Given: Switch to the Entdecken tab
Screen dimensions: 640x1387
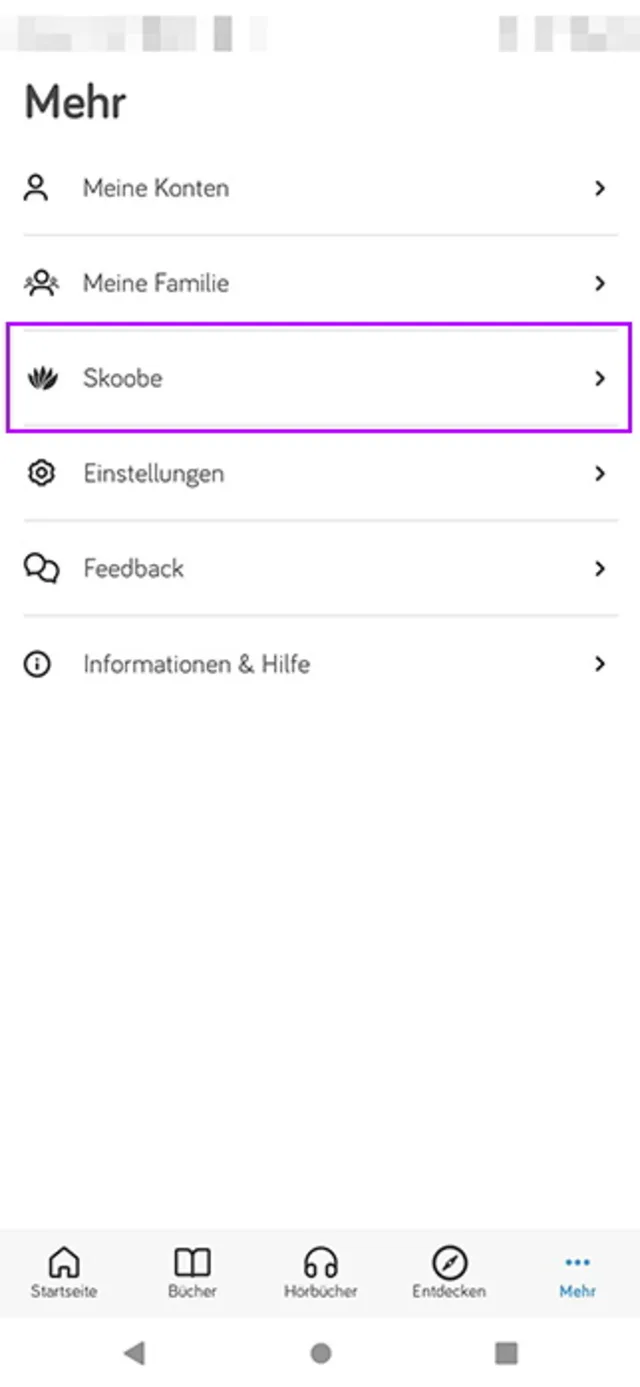Looking at the screenshot, I should (449, 1272).
